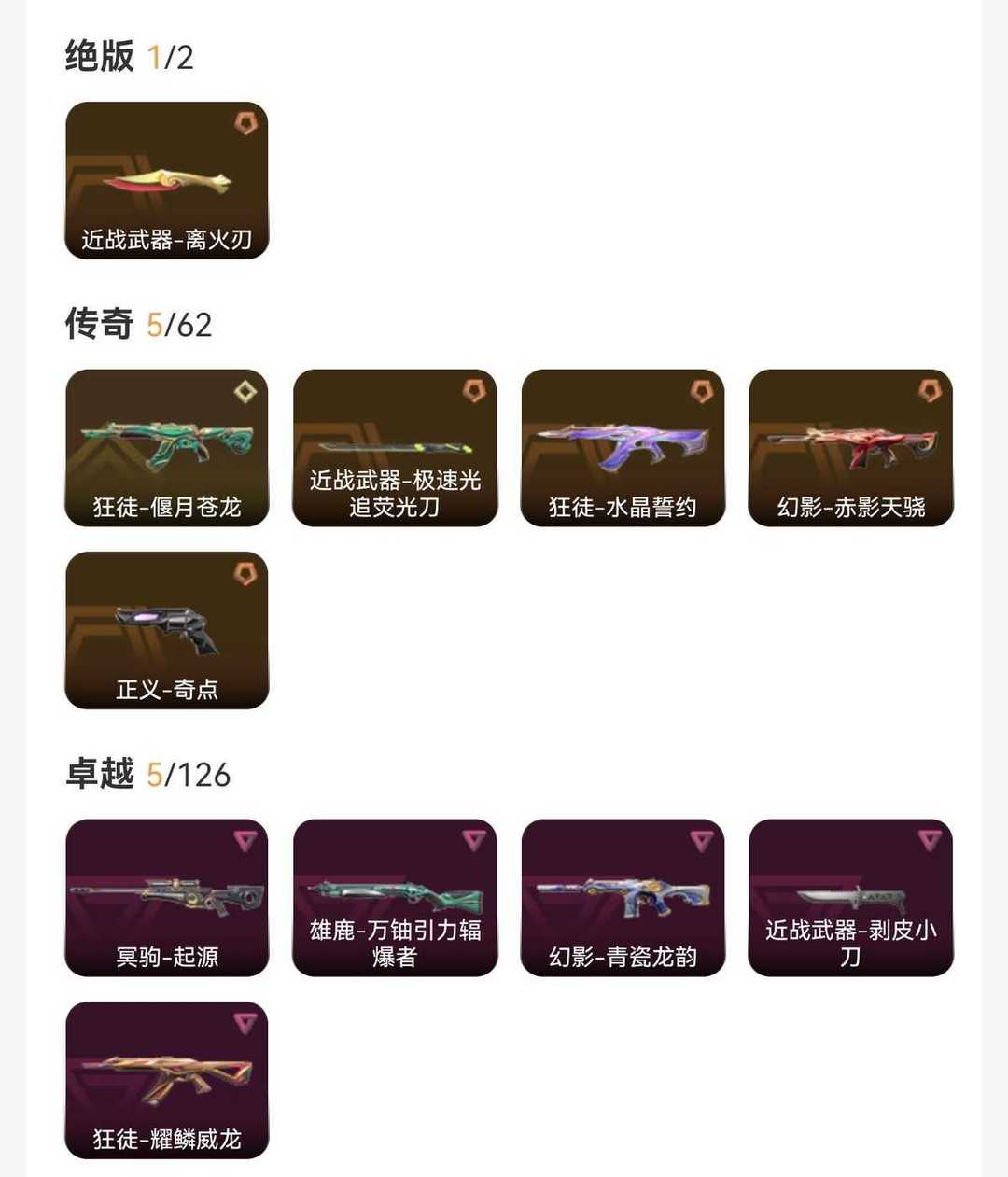Image resolution: width=1008 pixels, height=1177 pixels.
Task: Open the 近战武器-剥皮小刀 card
Action: coord(850,898)
